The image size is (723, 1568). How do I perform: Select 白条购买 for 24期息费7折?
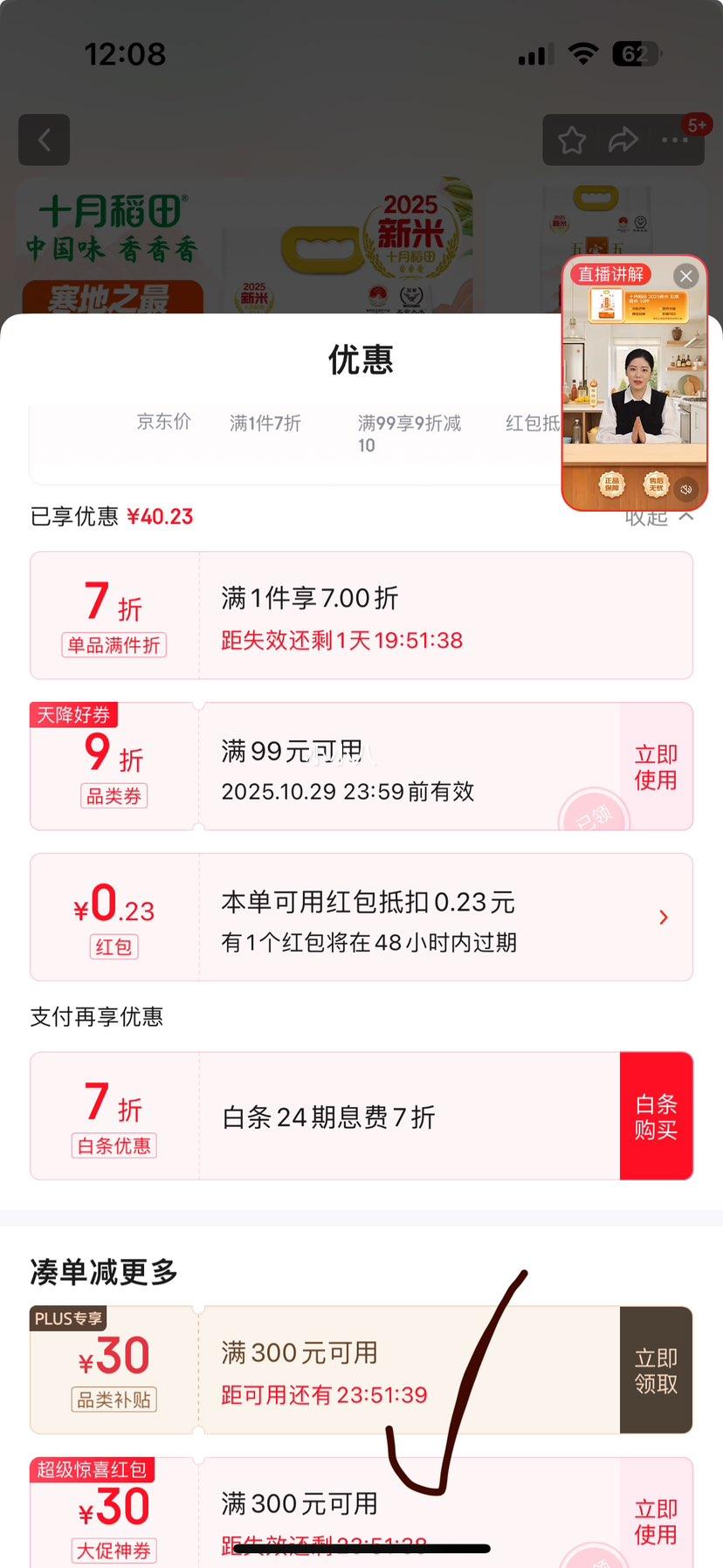click(x=656, y=1116)
